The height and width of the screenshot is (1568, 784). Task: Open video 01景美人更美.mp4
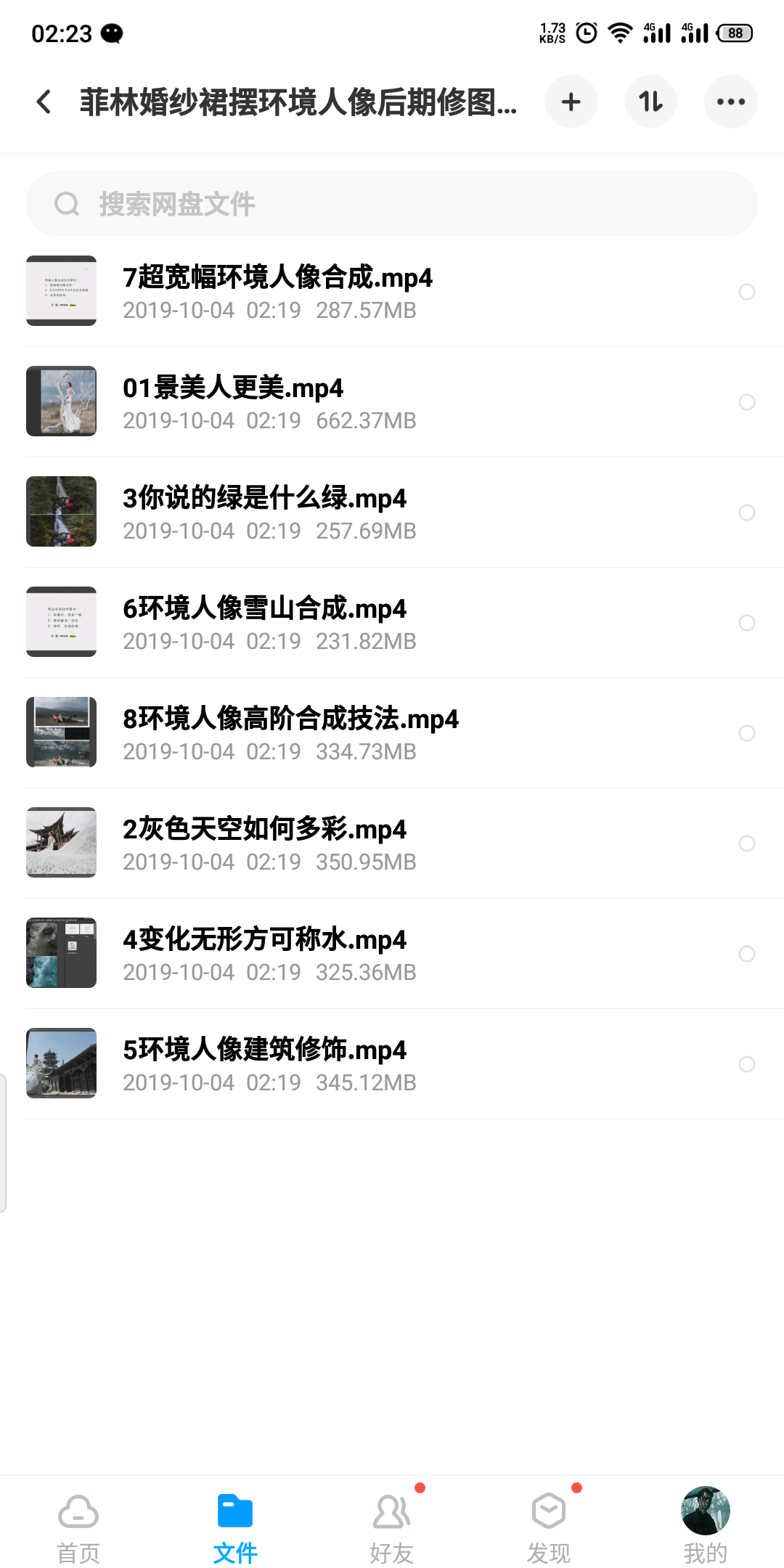(x=233, y=401)
